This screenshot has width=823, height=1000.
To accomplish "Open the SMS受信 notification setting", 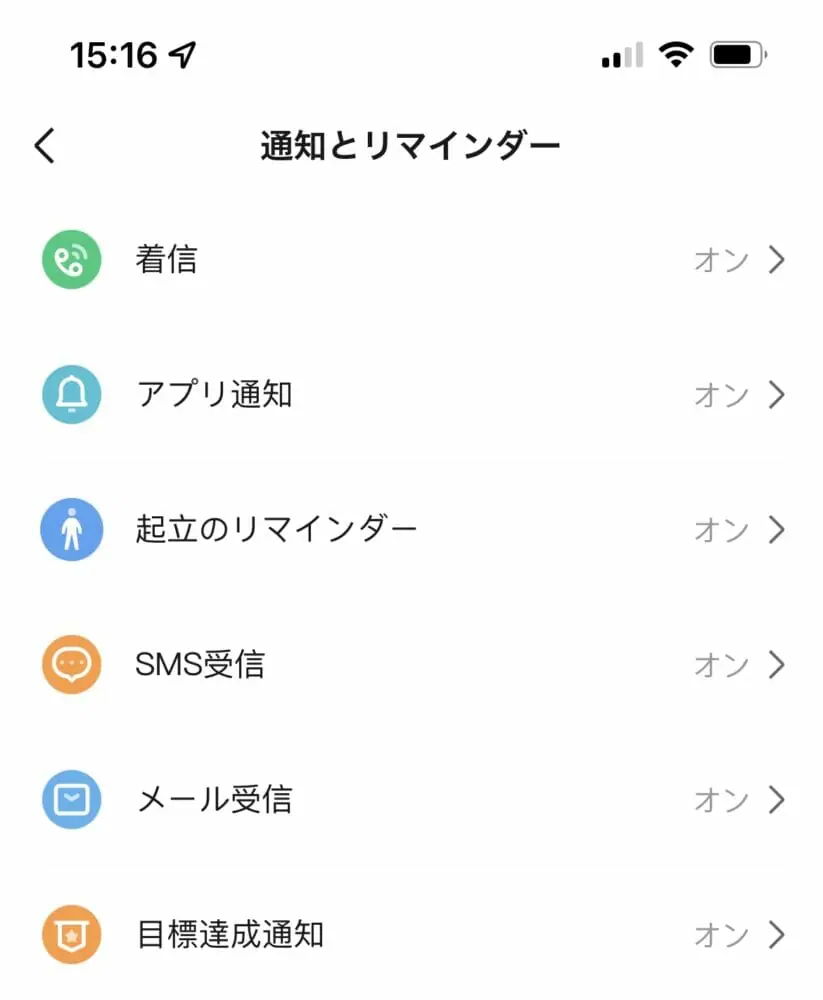I will (412, 665).
